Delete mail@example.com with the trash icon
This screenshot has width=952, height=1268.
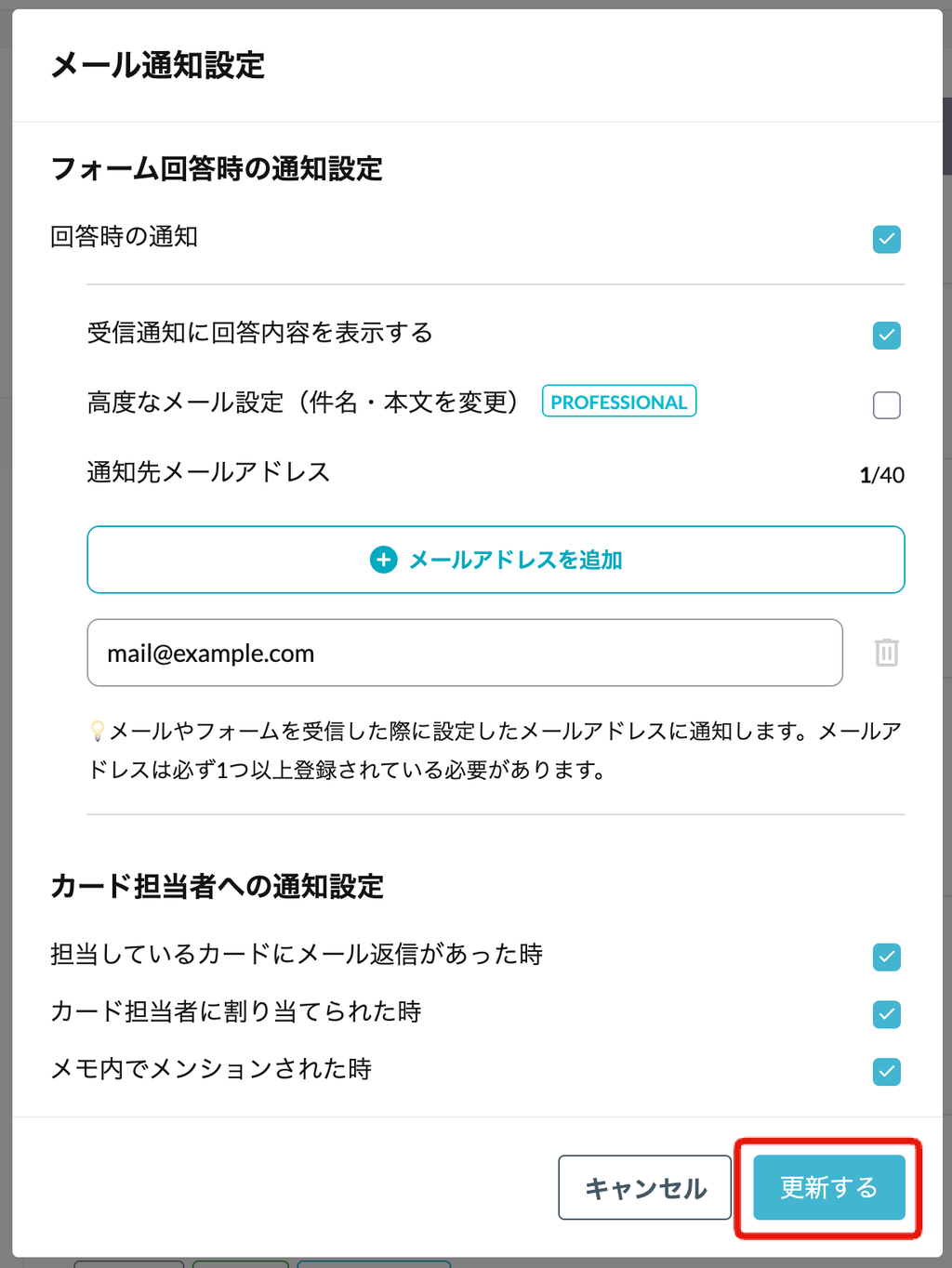tap(886, 653)
